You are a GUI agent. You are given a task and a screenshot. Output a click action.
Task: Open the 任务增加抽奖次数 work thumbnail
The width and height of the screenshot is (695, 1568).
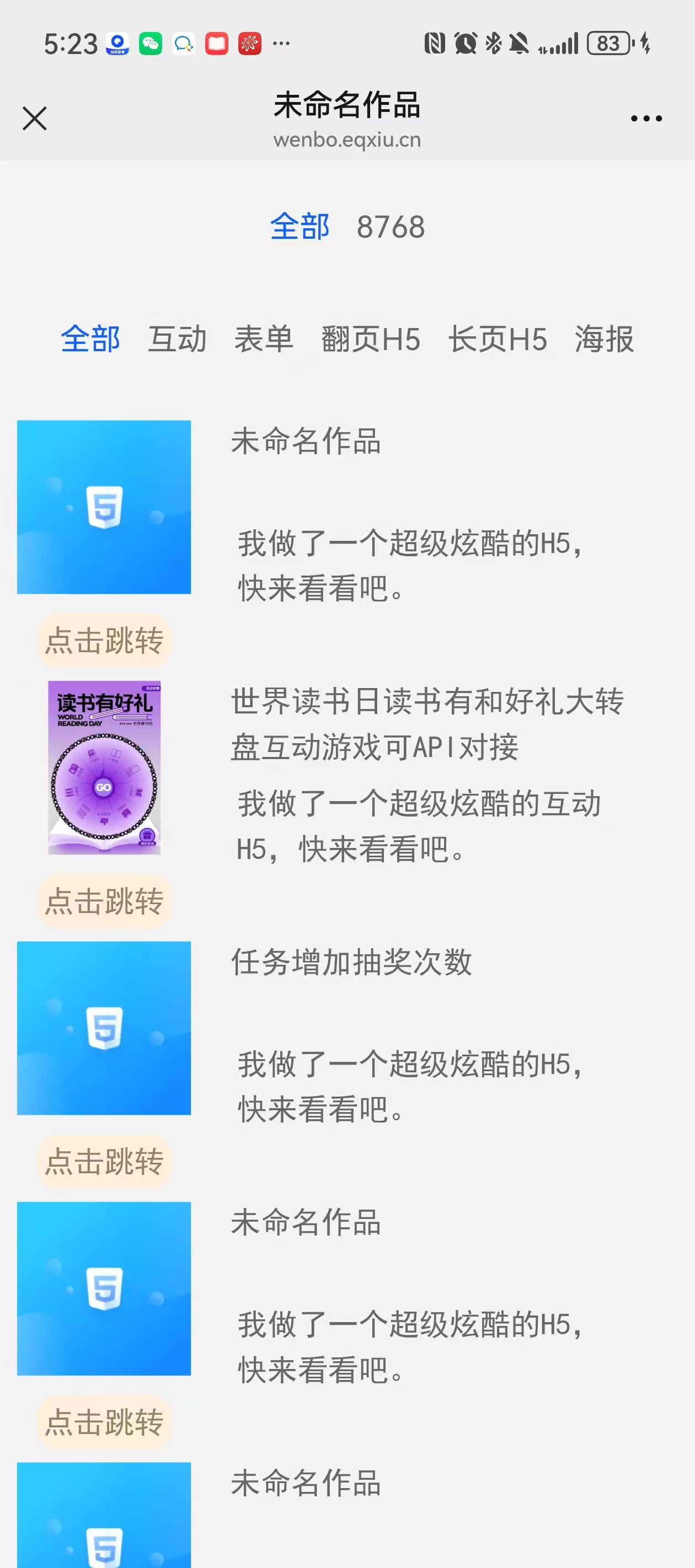pos(104,1028)
